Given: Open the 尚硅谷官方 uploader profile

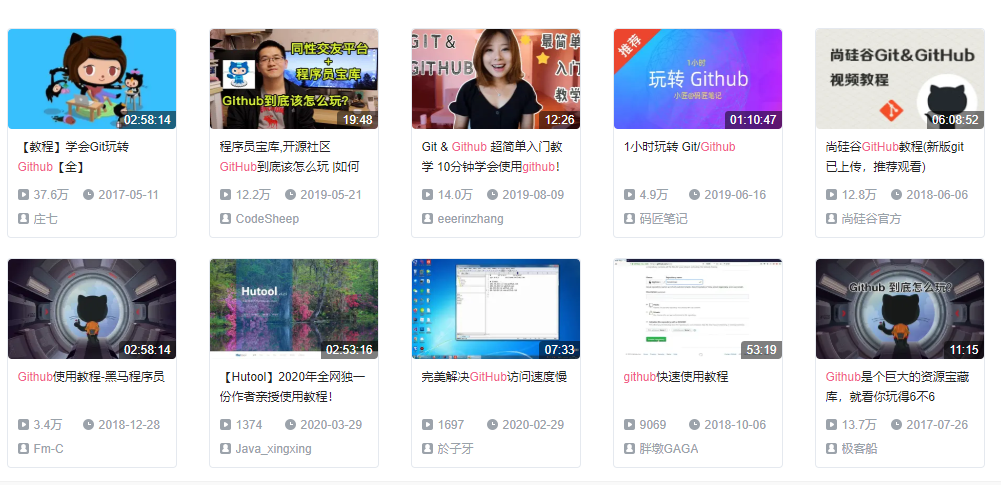Looking at the screenshot, I should click(870, 219).
